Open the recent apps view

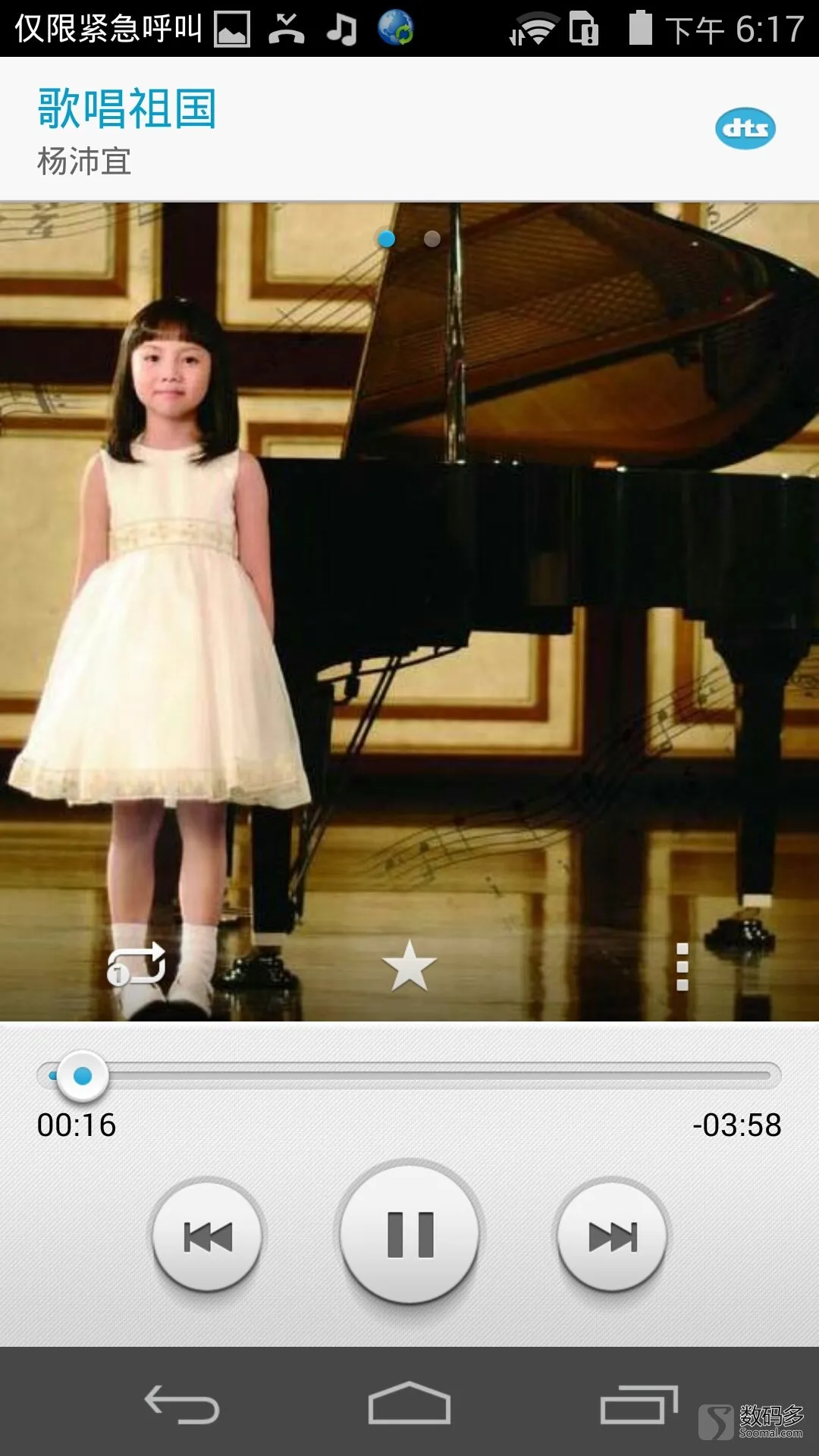[638, 1404]
